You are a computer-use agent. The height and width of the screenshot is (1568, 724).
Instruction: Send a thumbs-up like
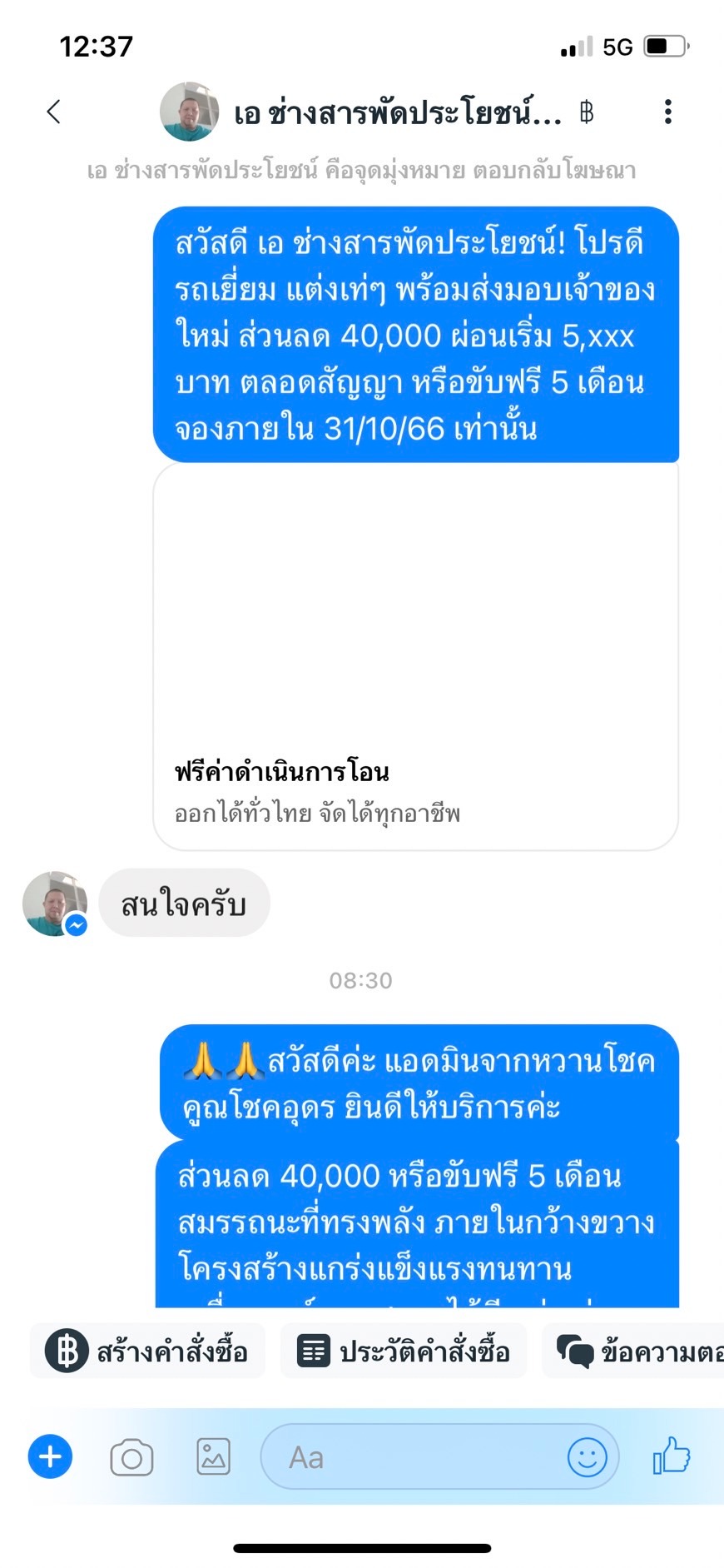tap(672, 1456)
